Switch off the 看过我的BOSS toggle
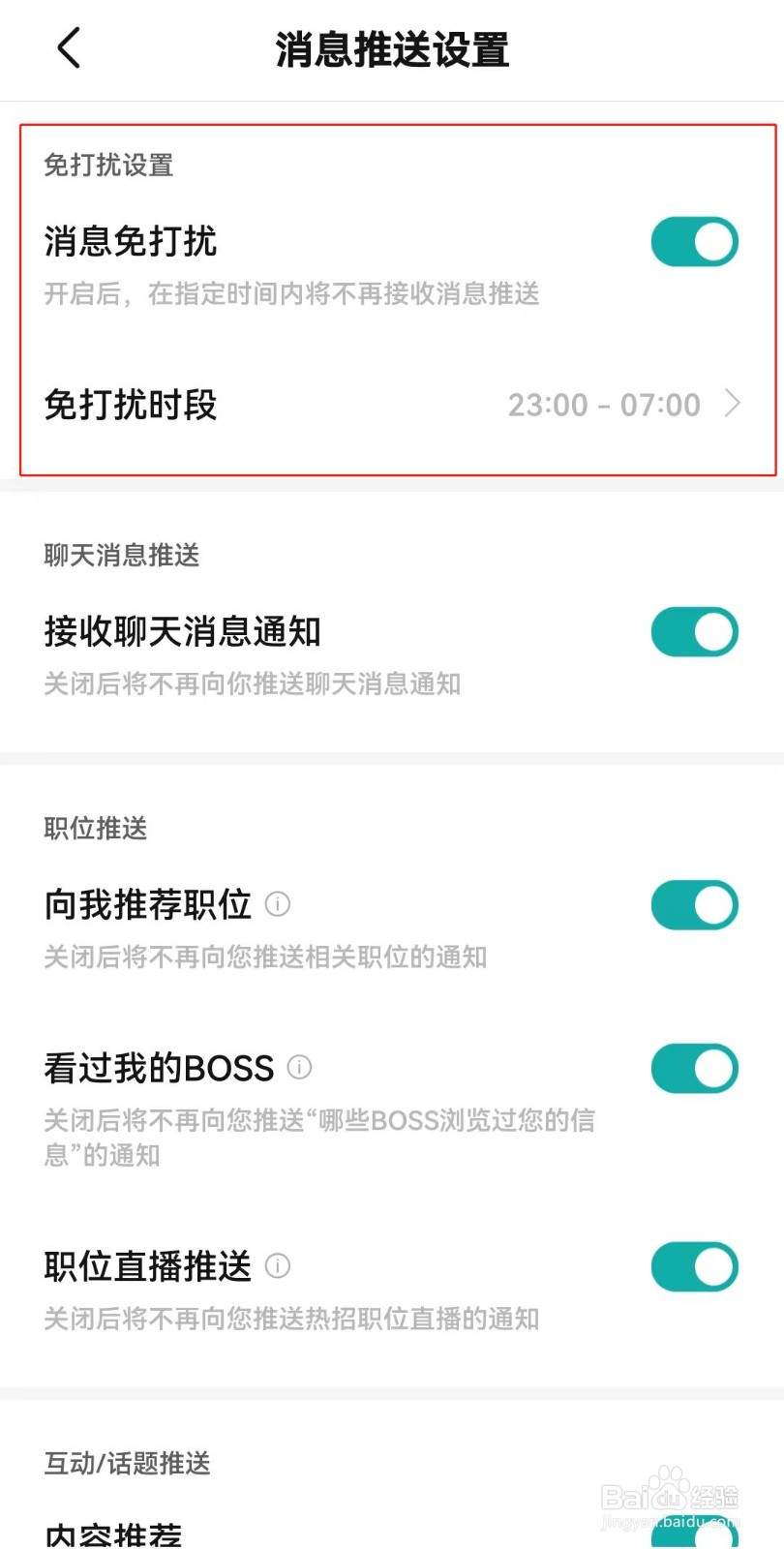 [x=694, y=1069]
